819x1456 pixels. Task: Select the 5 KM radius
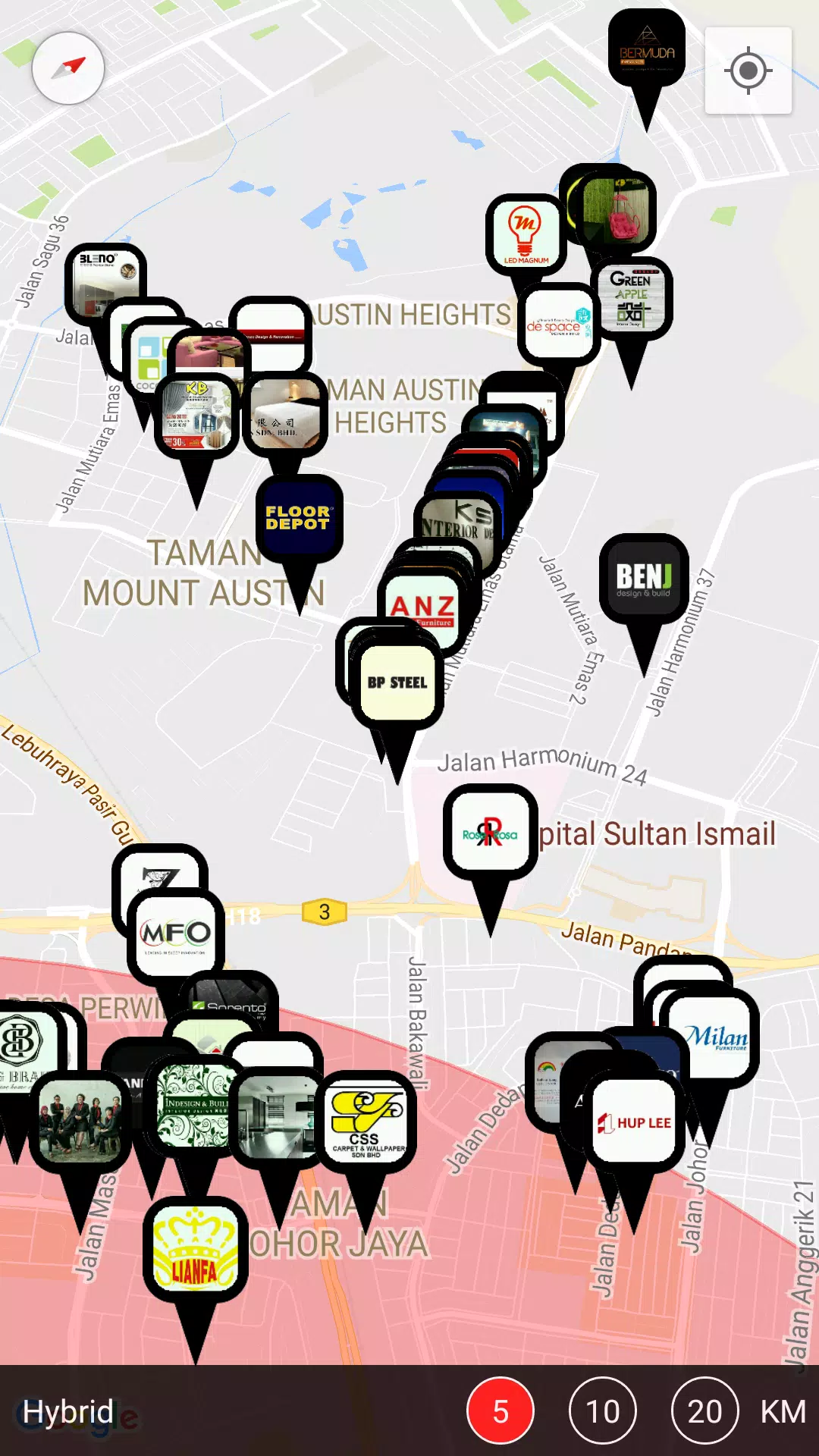click(x=500, y=1411)
